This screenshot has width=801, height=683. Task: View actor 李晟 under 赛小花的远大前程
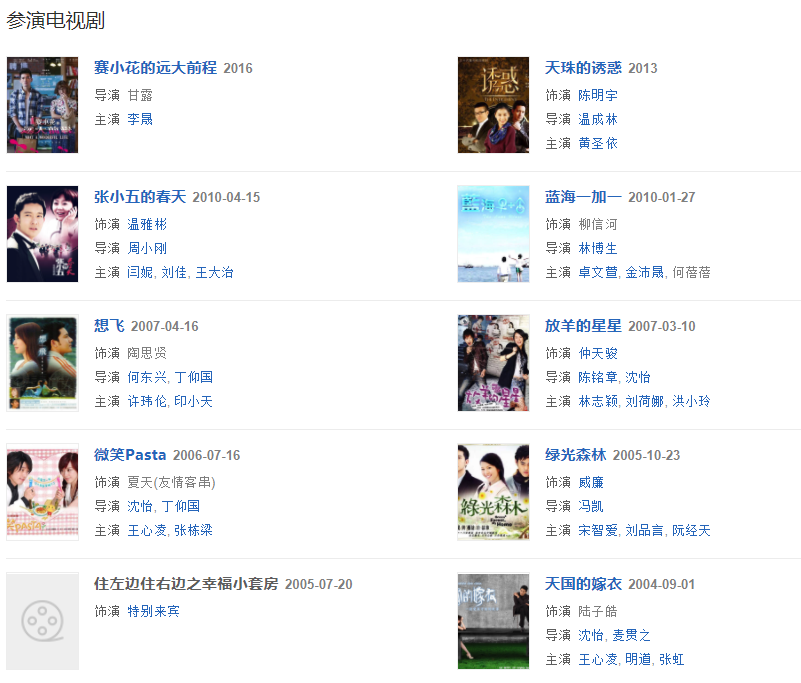click(140, 119)
